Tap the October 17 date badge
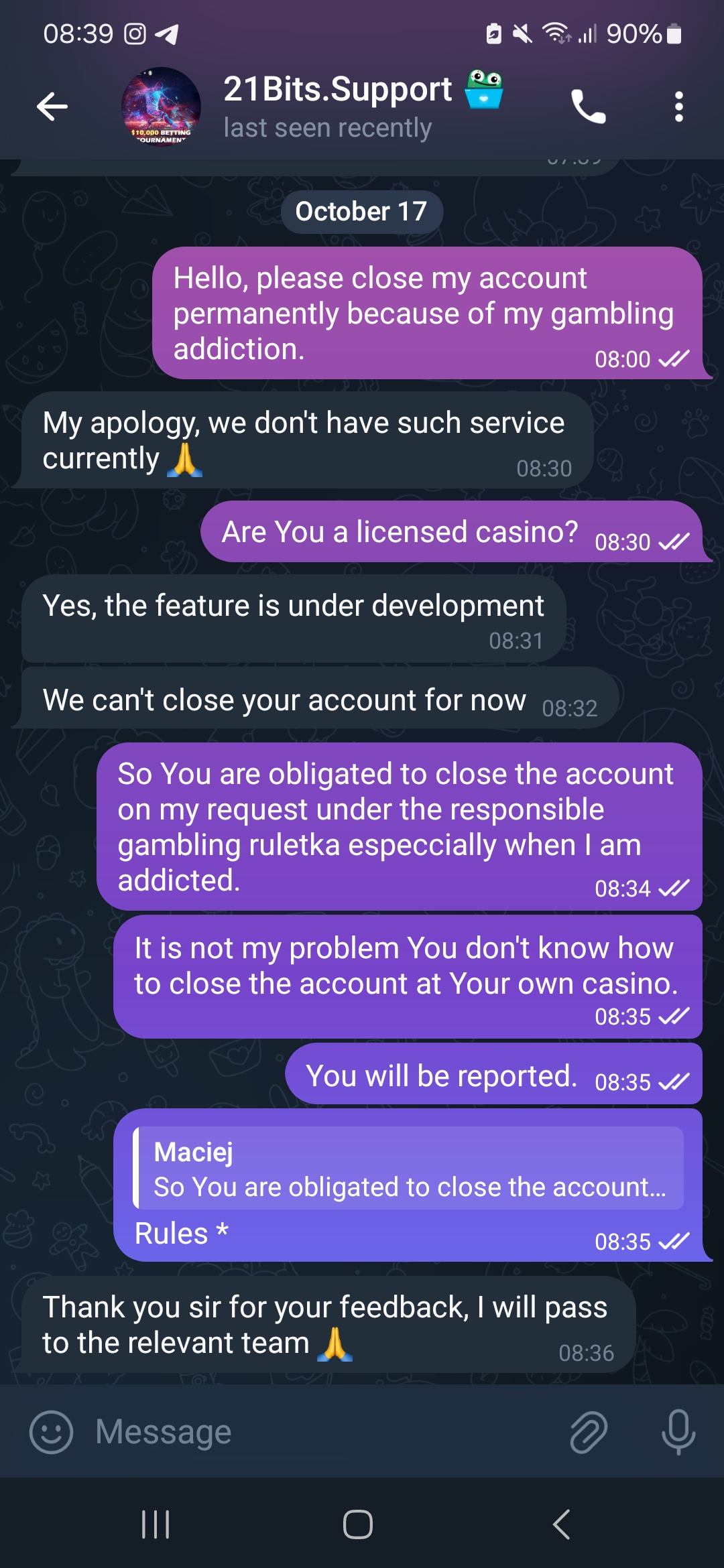The image size is (724, 1568). [x=361, y=212]
